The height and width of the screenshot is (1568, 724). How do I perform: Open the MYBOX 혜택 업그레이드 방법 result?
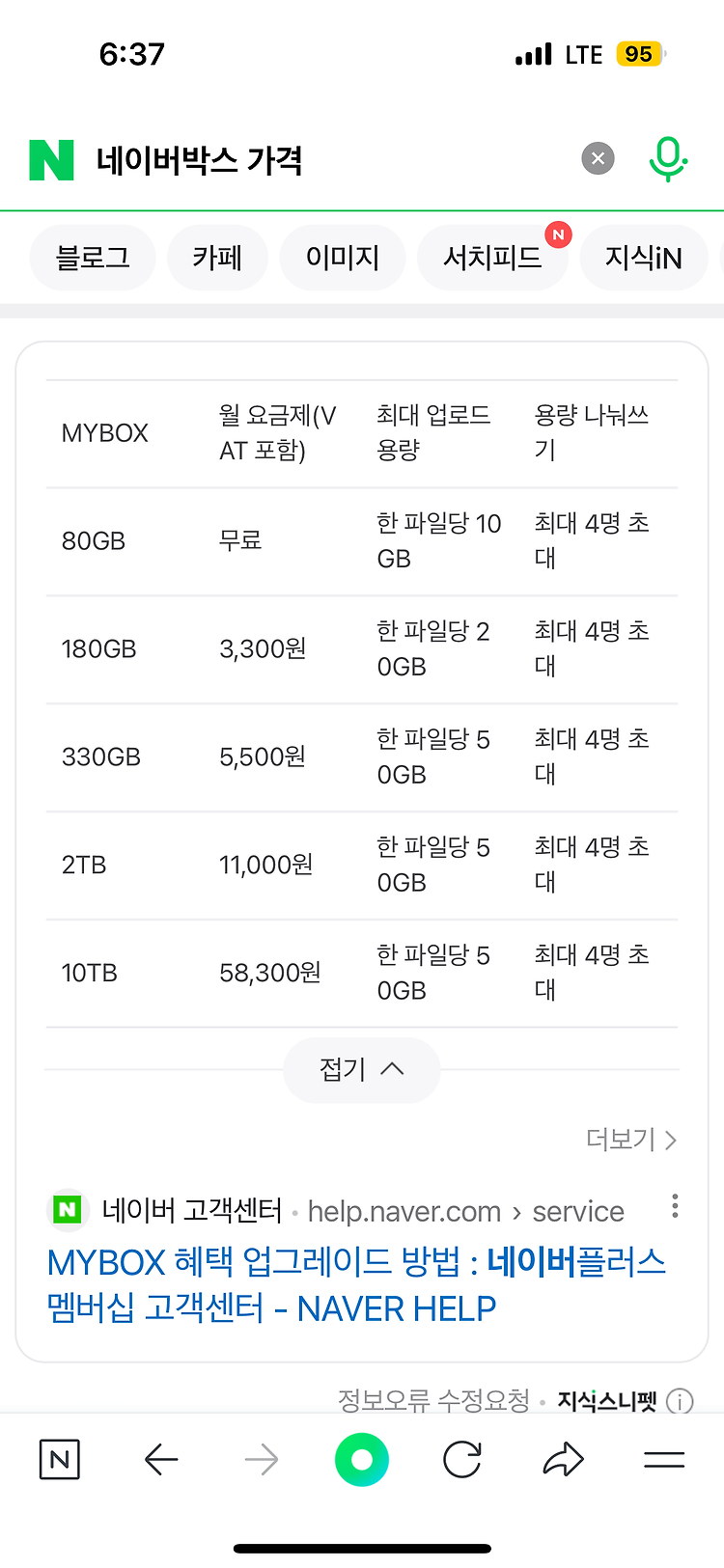point(356,1284)
